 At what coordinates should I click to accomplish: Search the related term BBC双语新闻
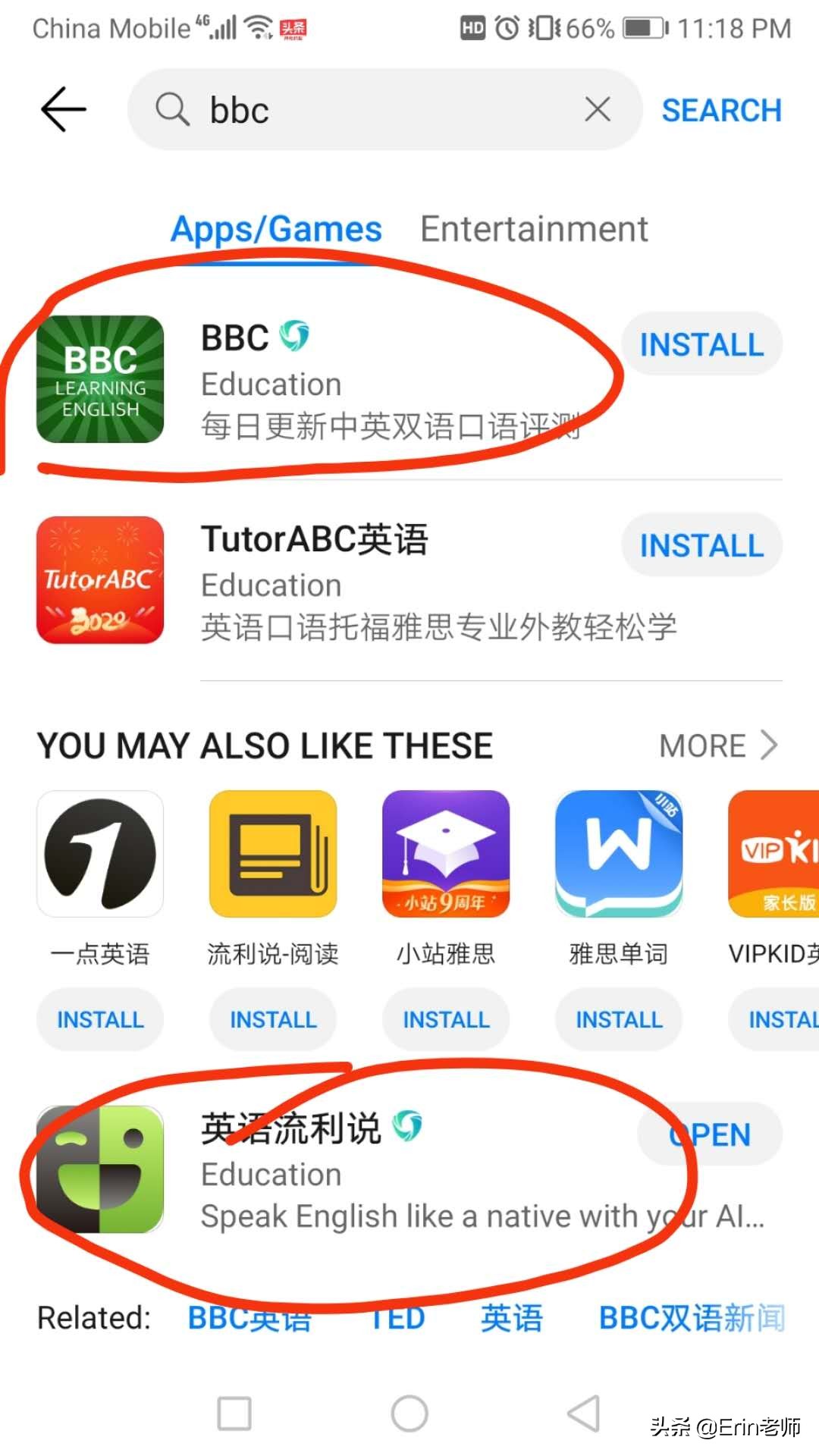click(691, 1318)
